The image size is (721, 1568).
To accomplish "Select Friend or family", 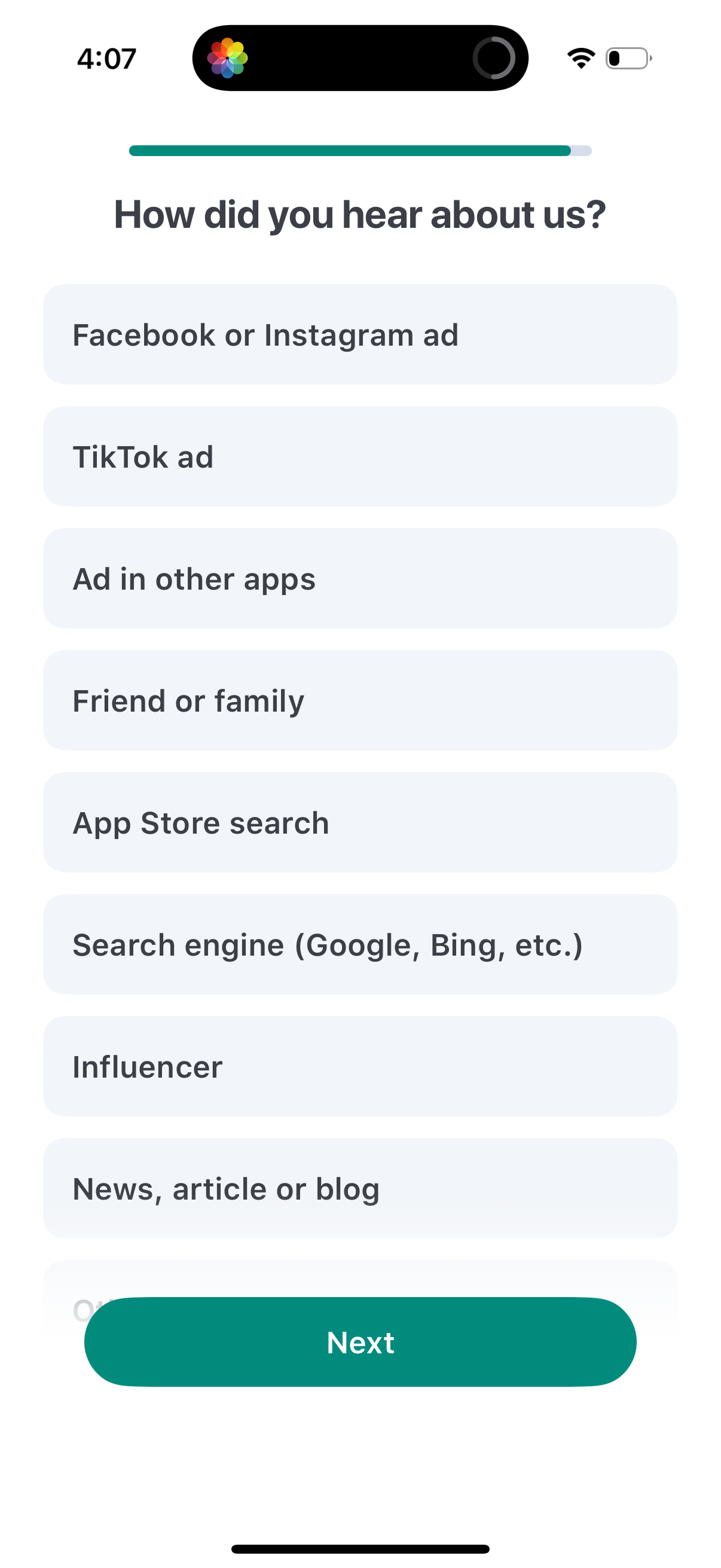I will (360, 701).
